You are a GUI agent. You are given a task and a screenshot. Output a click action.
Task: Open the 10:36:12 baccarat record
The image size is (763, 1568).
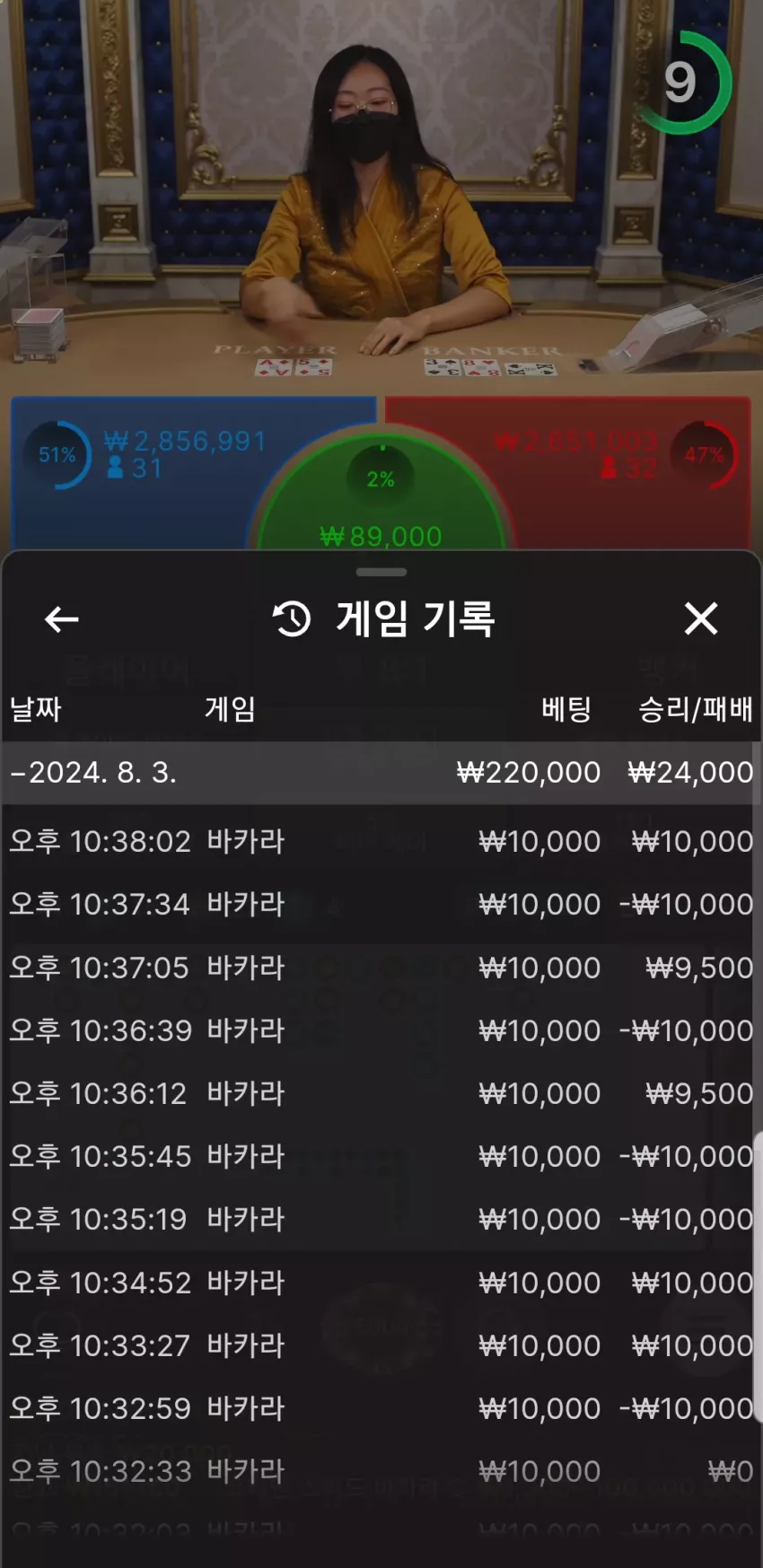pos(381,1093)
